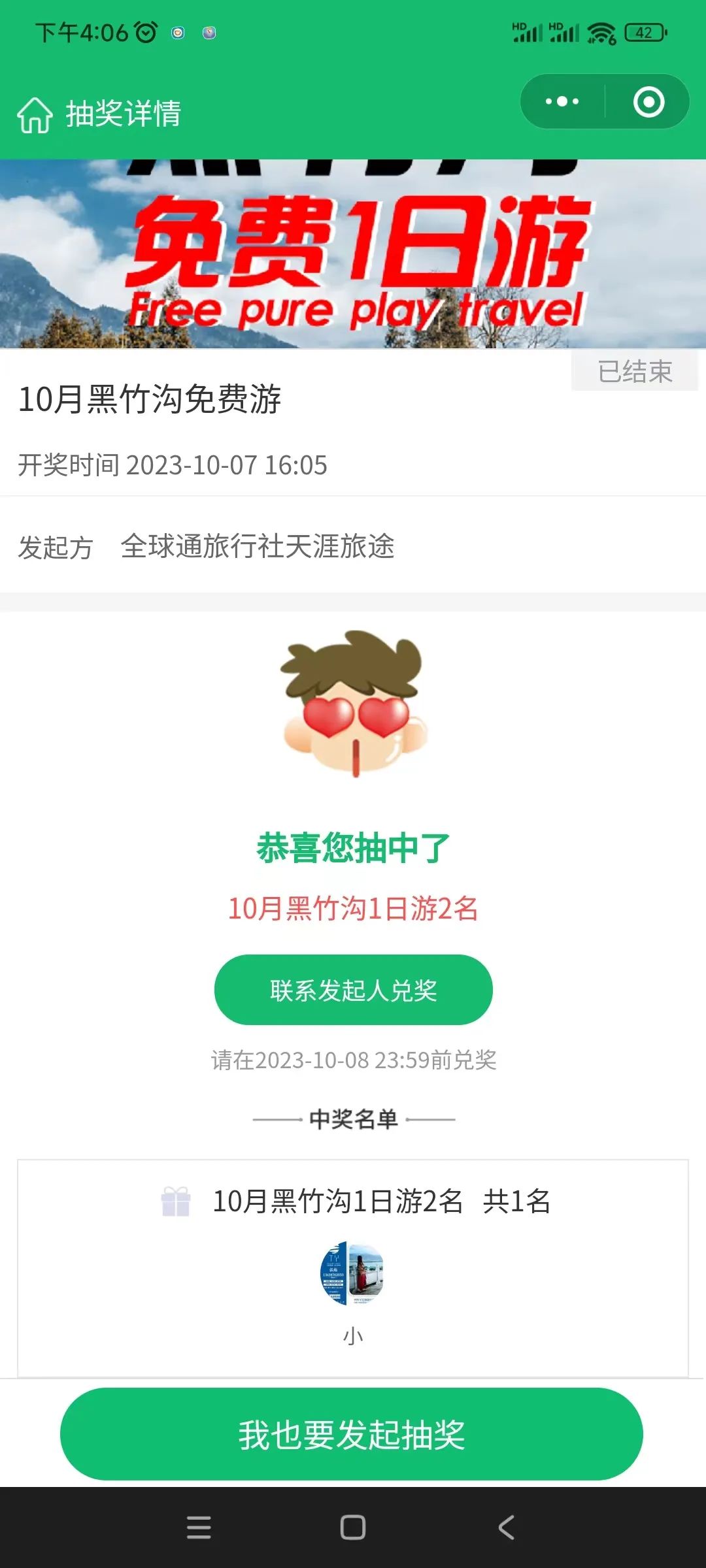Open recent apps from navigation bar
706x1568 pixels.
[199, 1527]
